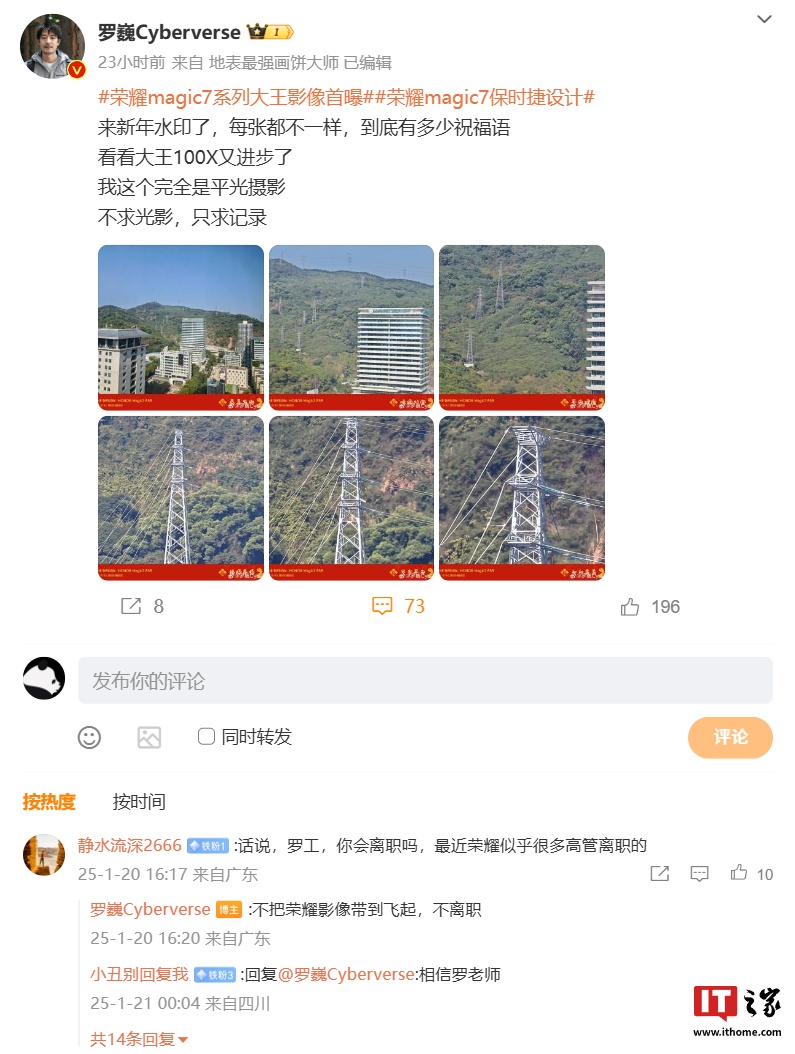Open 罗巍Cyberverse profile avatar
Image resolution: width=795 pixels, height=1054 pixels.
pos(52,46)
